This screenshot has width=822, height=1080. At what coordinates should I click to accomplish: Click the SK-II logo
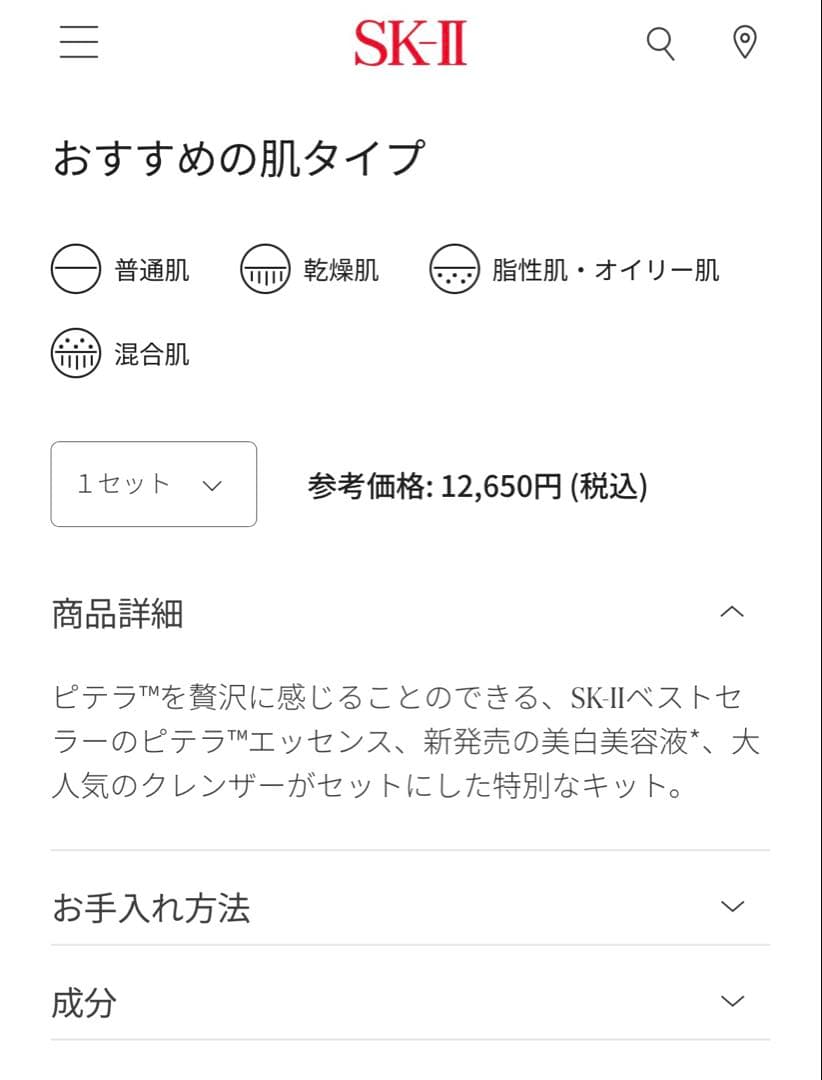(410, 45)
